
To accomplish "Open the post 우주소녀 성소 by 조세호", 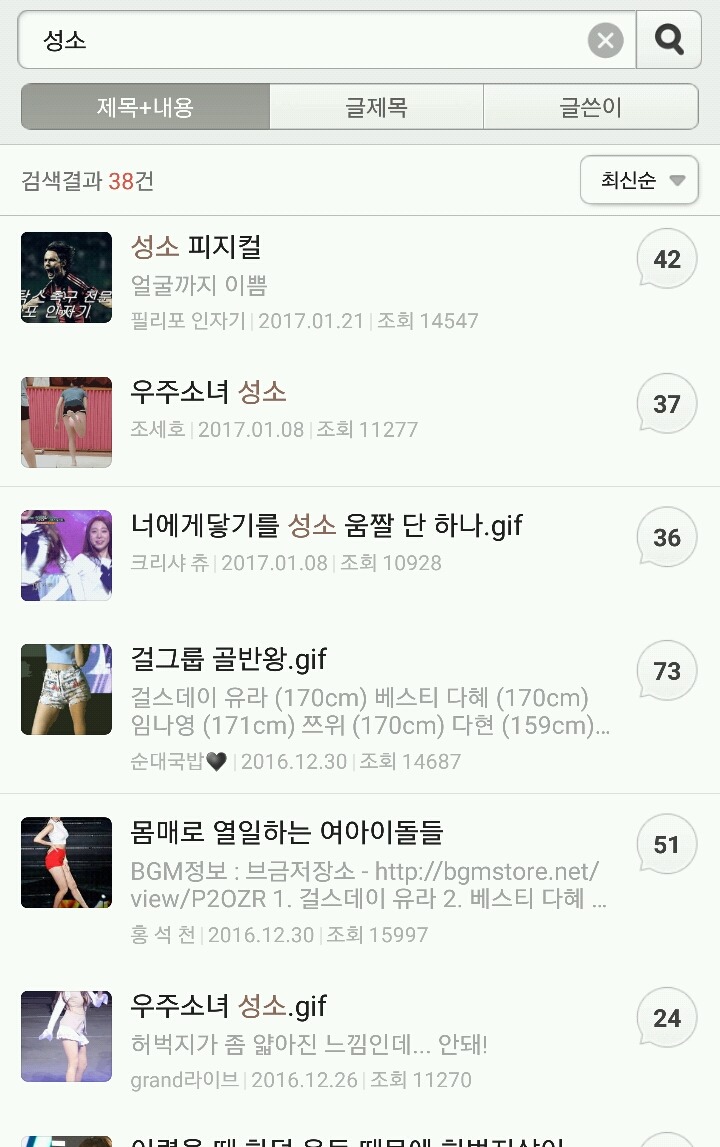I will (x=208, y=392).
